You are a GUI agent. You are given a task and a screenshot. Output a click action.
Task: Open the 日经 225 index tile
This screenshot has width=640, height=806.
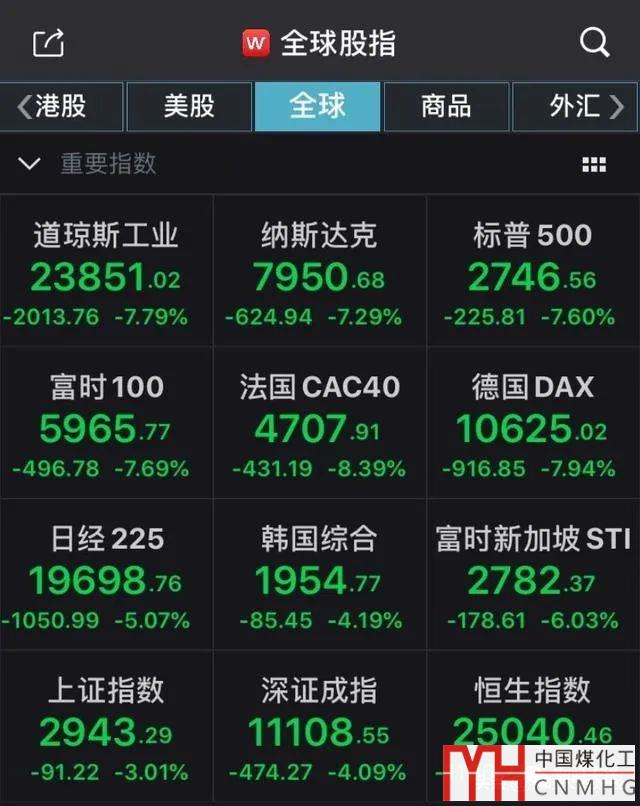point(106,576)
